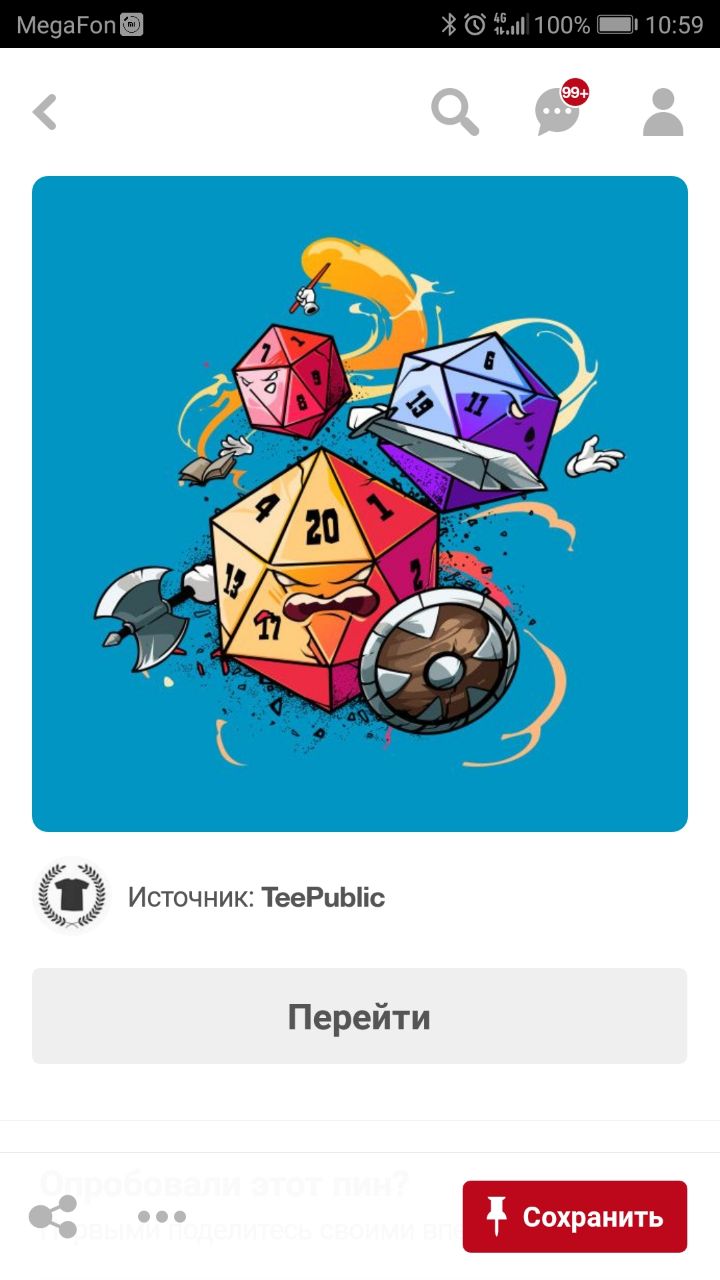Open the three-dot more options menu
This screenshot has width=720, height=1280.
pos(162,1216)
